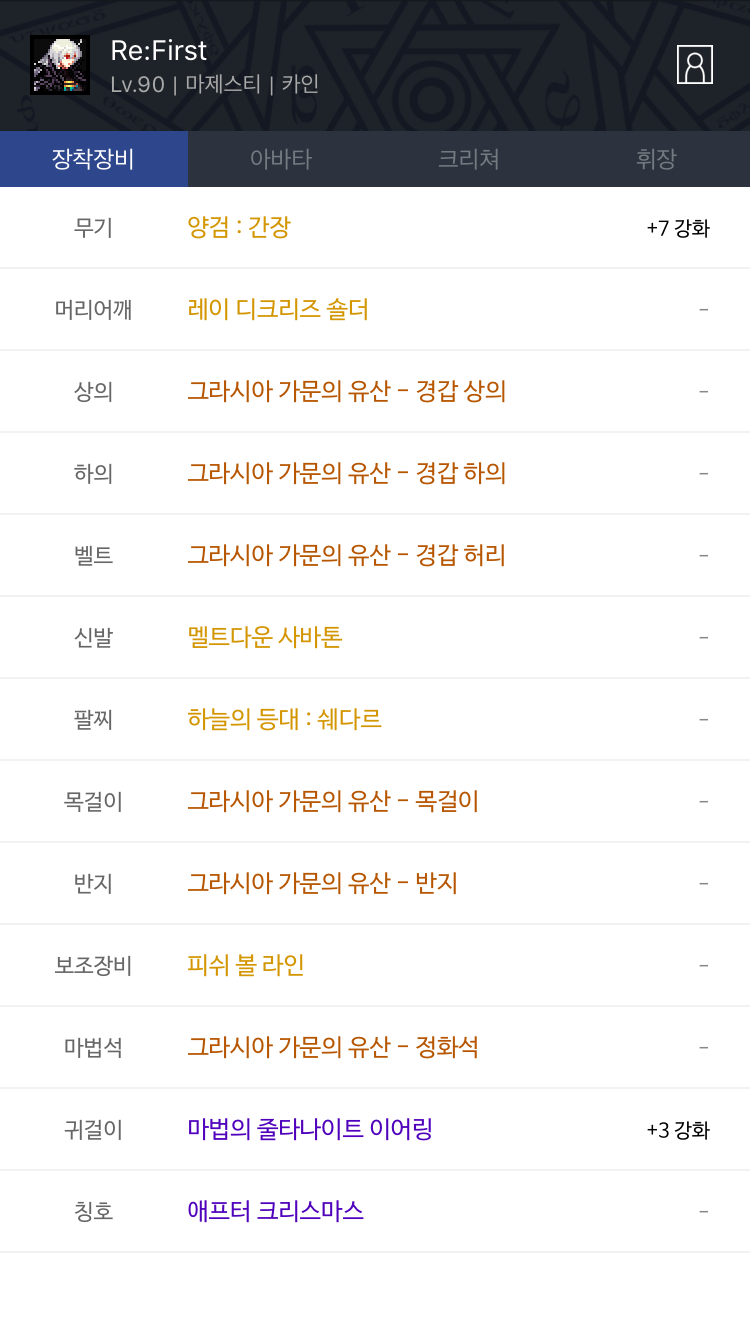Open 그라시아 가문의 유산 - 정화석
The image size is (750, 1334).
tap(375, 1048)
